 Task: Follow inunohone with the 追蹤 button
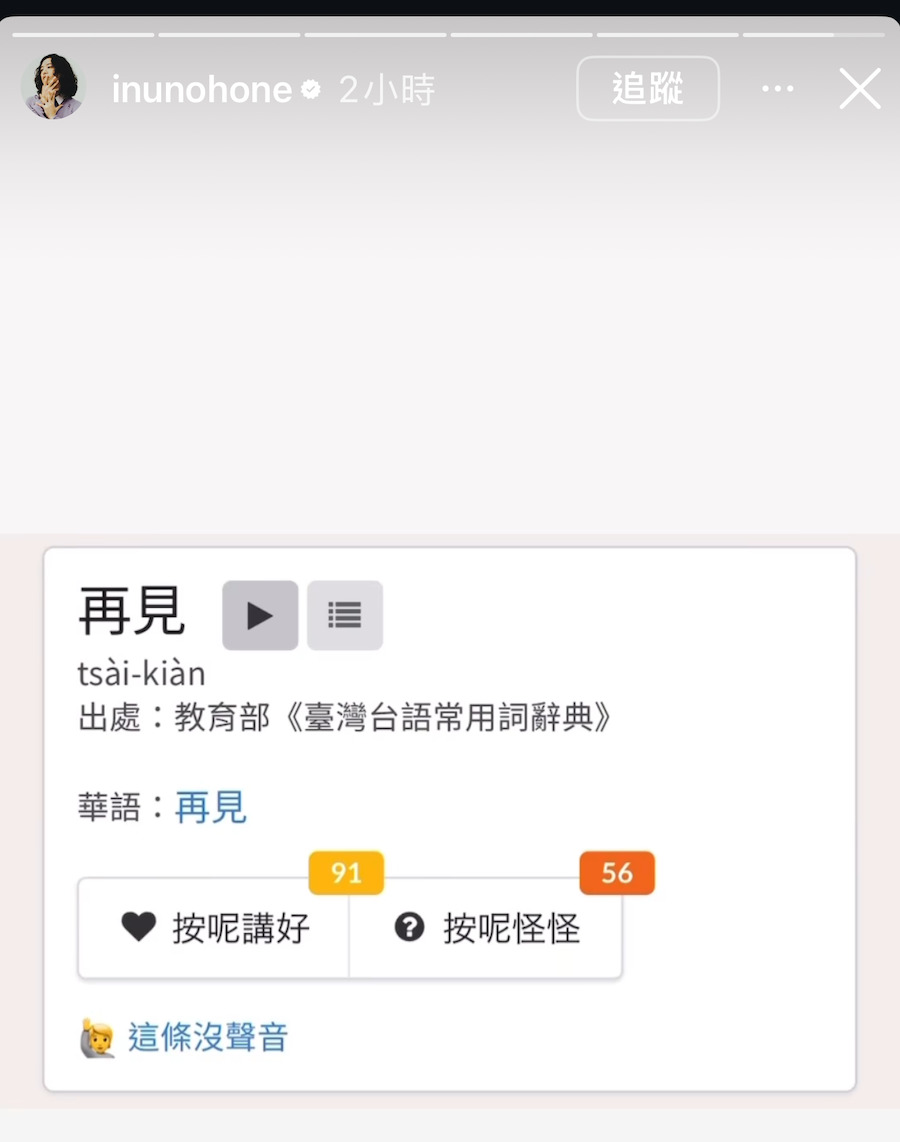(647, 89)
